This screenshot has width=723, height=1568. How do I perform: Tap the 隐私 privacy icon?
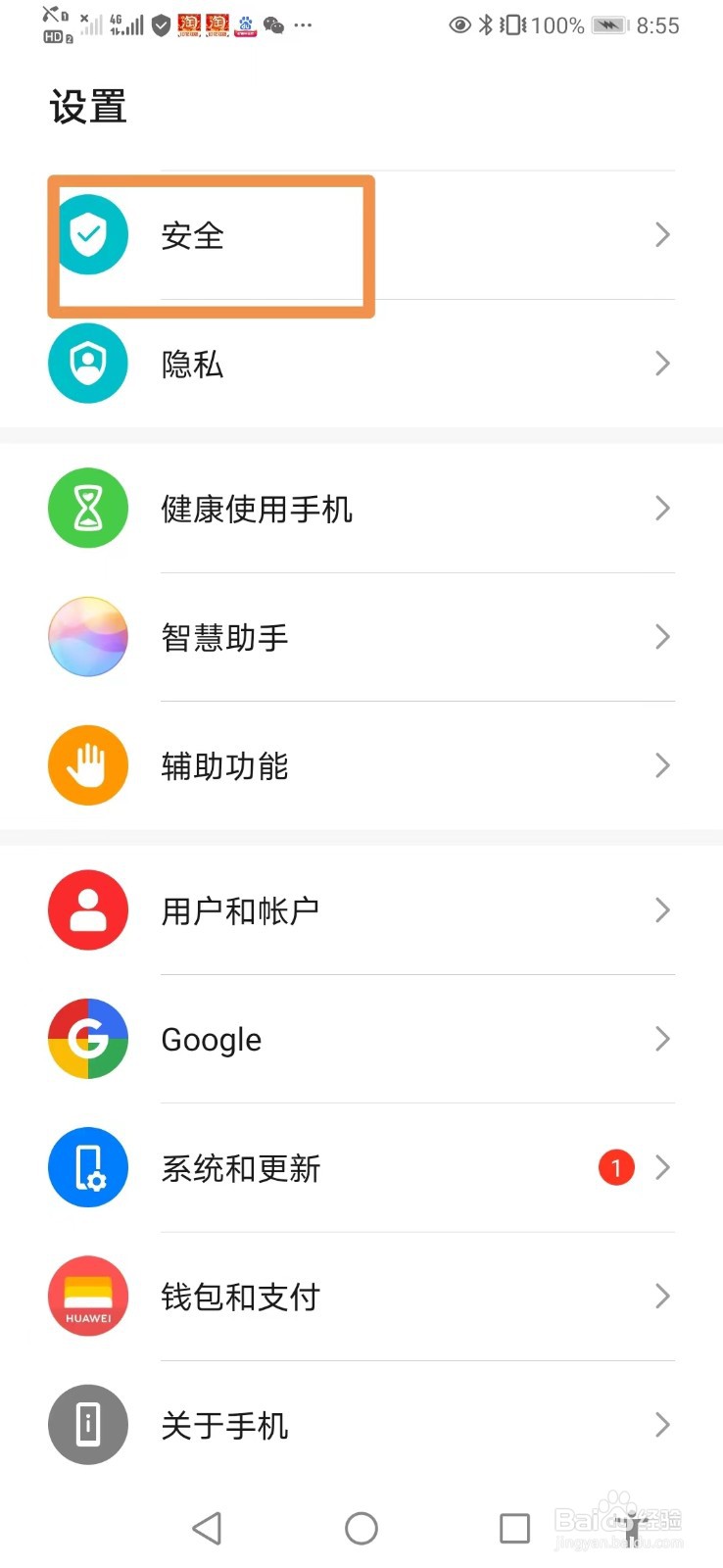(88, 363)
